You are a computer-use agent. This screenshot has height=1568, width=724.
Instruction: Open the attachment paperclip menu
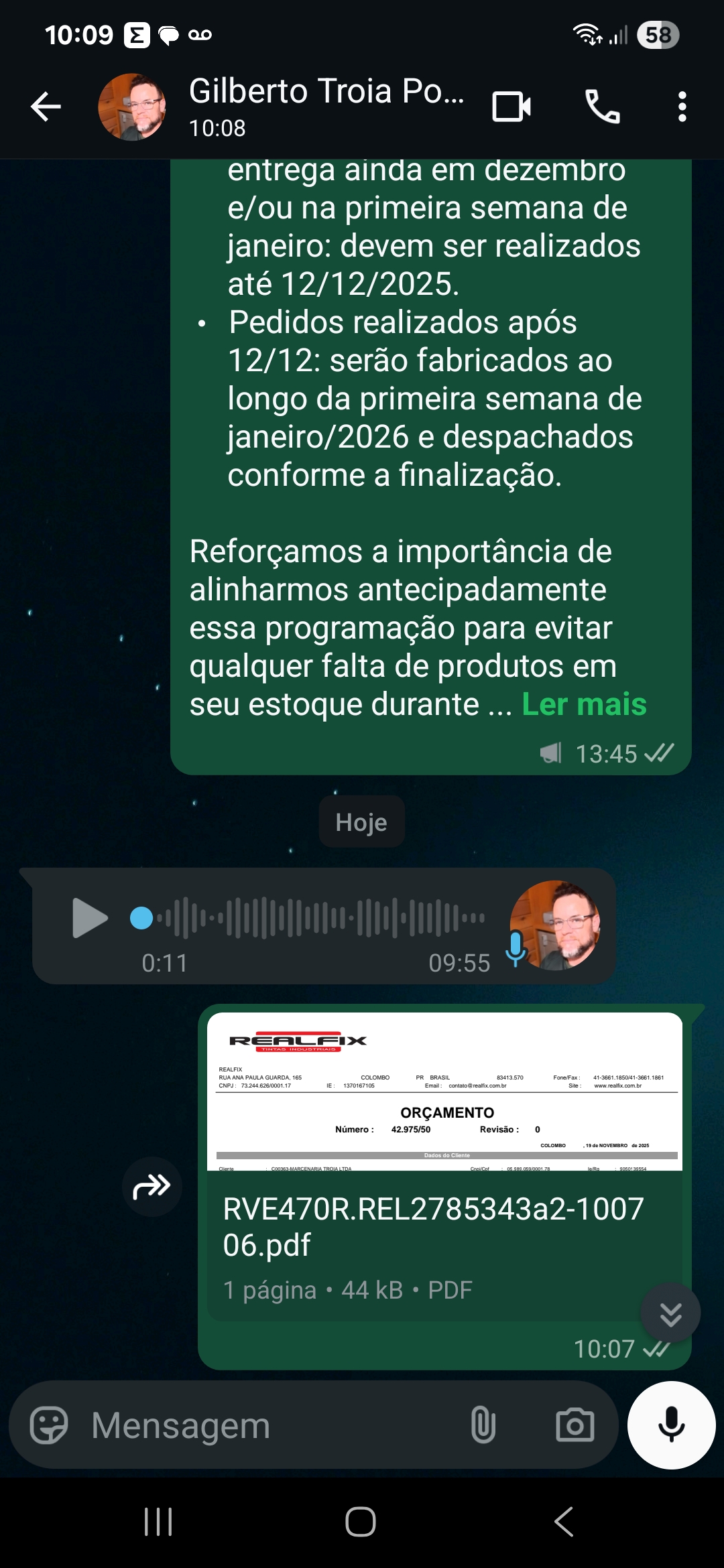click(x=483, y=1425)
